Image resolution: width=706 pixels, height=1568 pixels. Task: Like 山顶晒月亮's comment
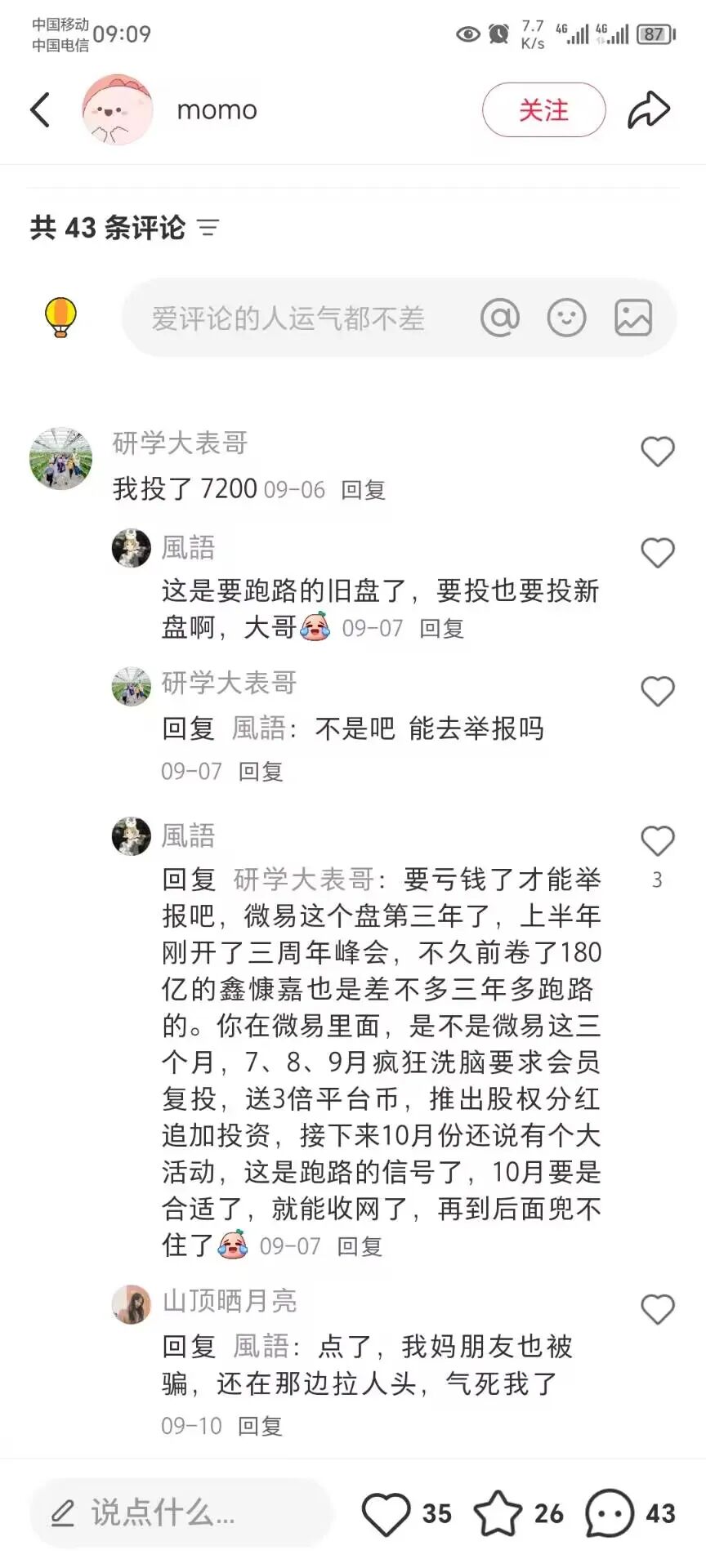(657, 1309)
